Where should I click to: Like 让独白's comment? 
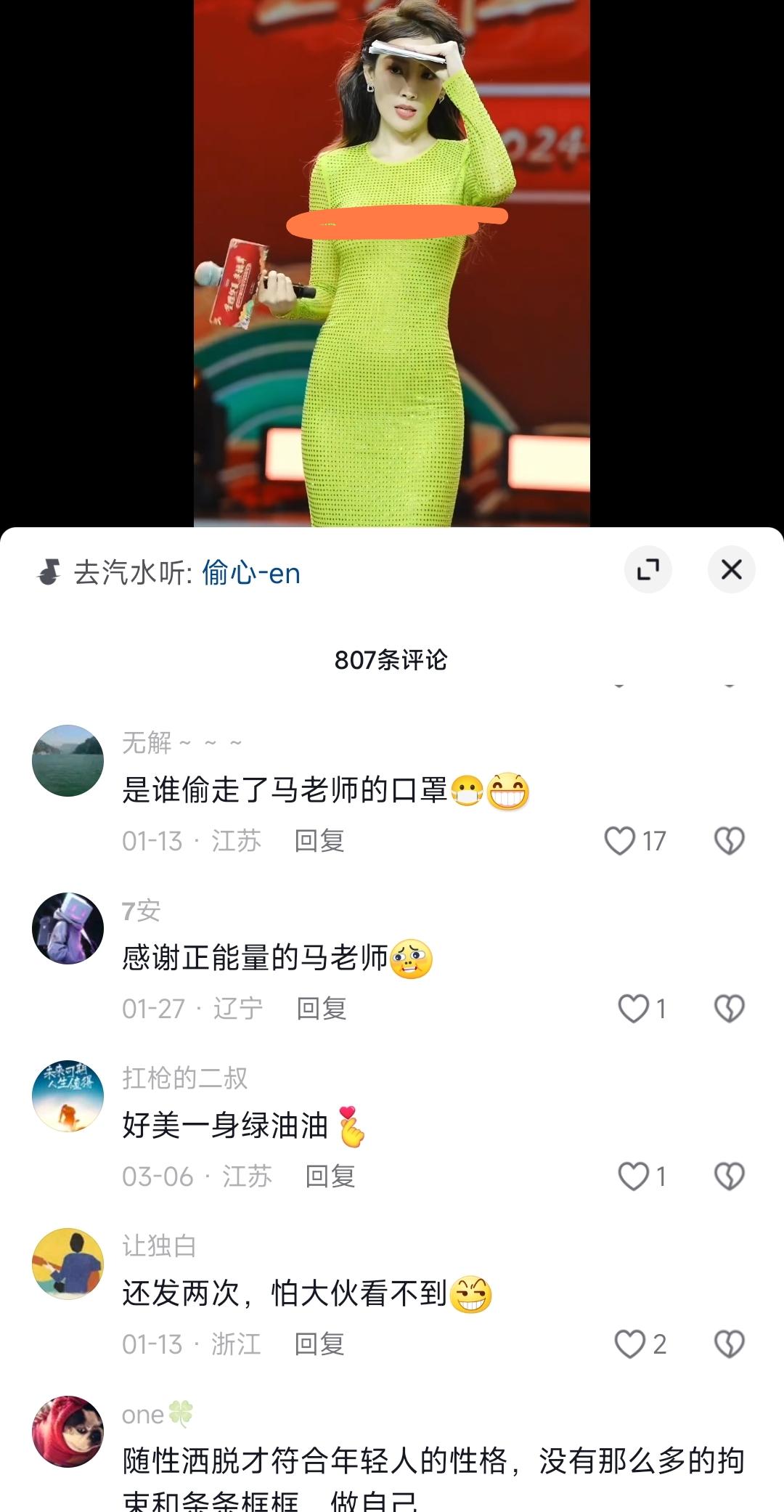pos(629,1344)
